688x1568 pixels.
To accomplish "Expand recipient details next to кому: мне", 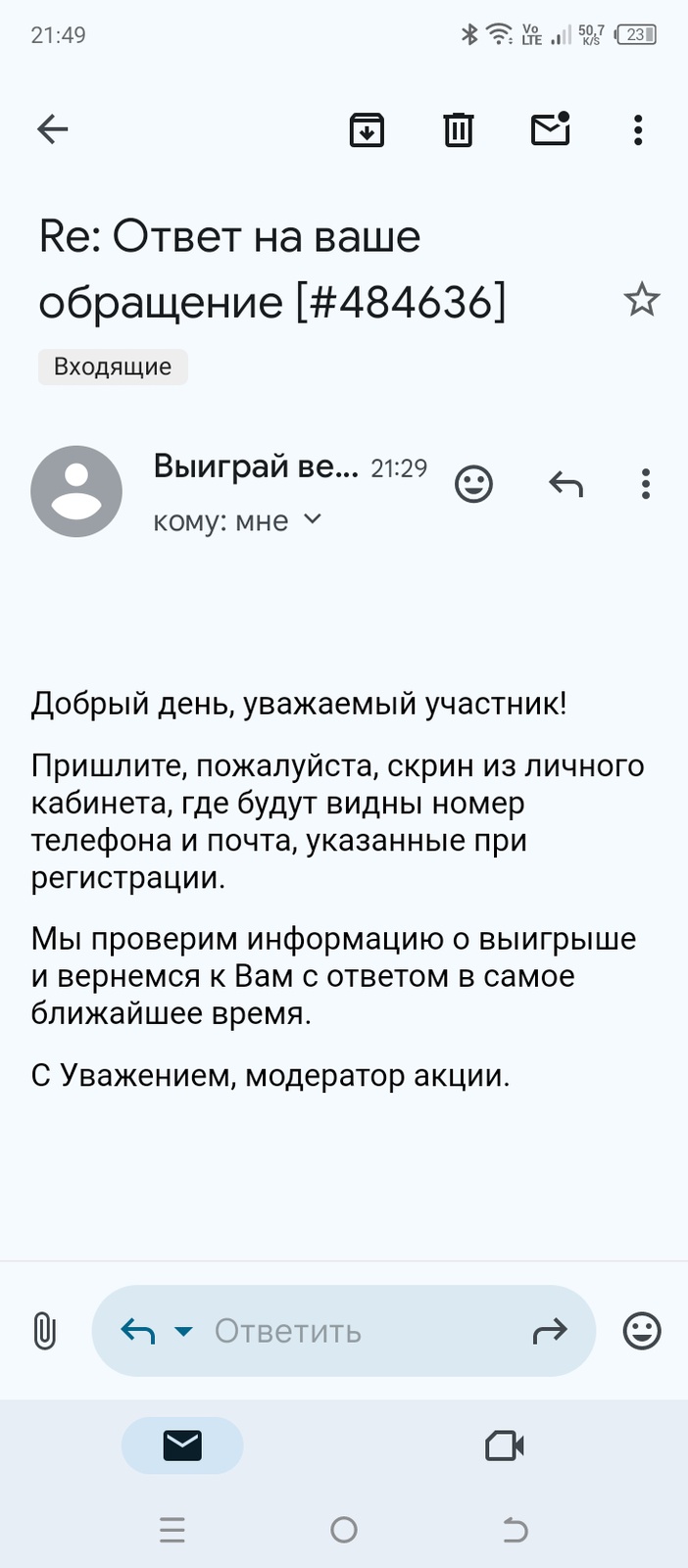I will 313,519.
